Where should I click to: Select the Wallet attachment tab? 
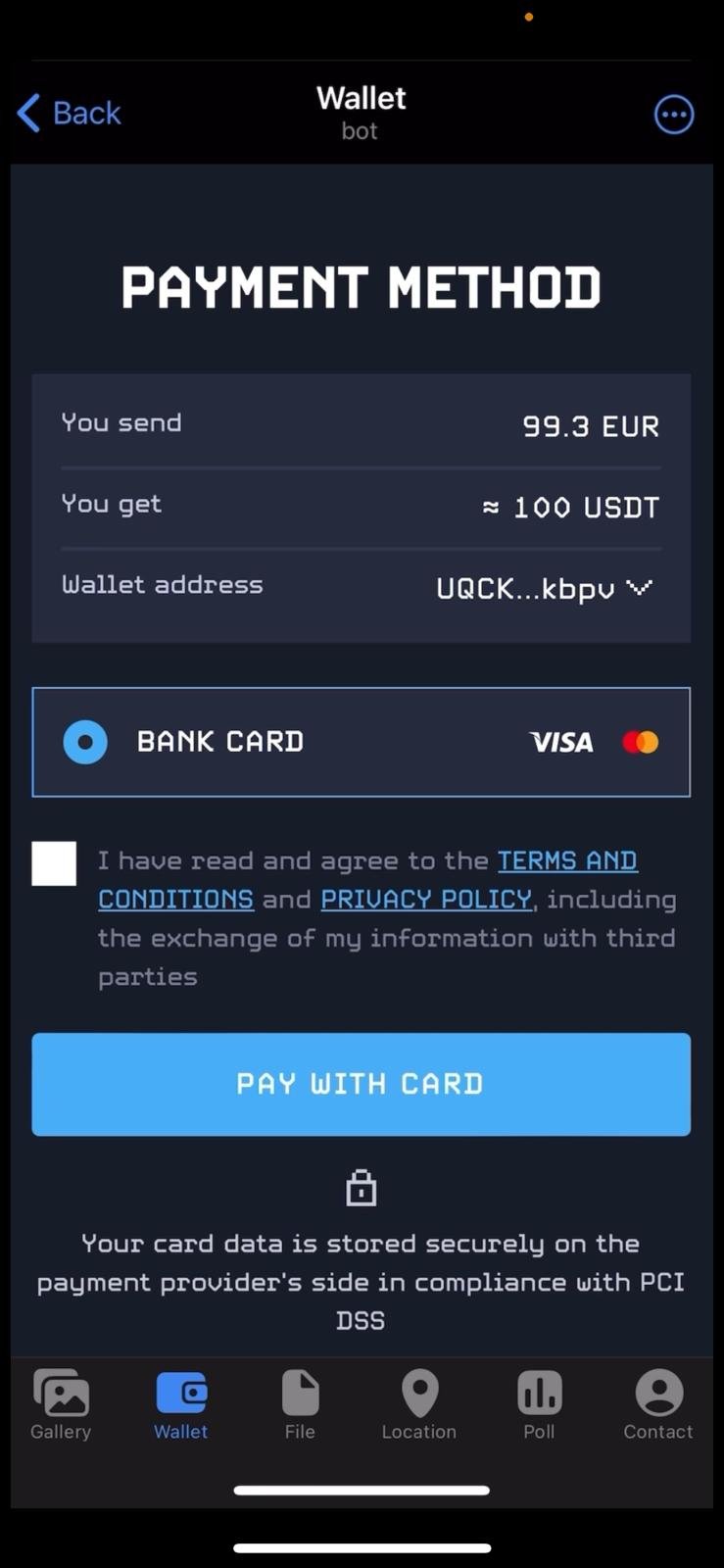(x=180, y=1404)
